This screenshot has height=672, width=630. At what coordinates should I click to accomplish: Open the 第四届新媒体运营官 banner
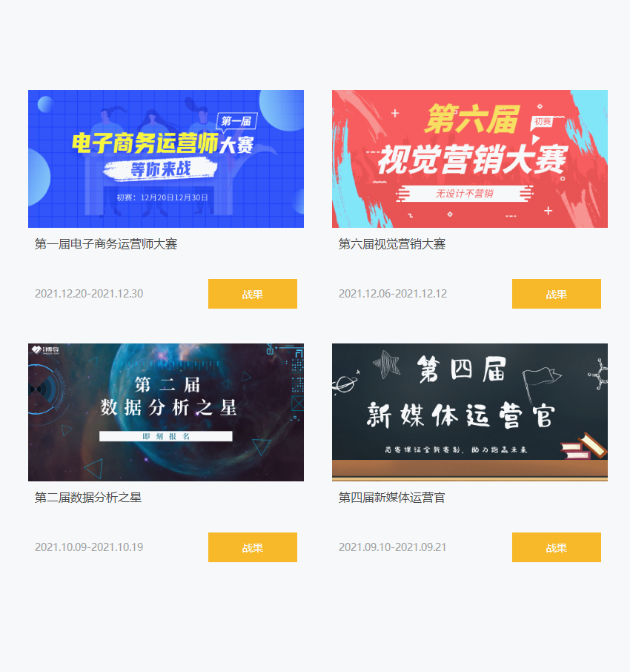470,412
